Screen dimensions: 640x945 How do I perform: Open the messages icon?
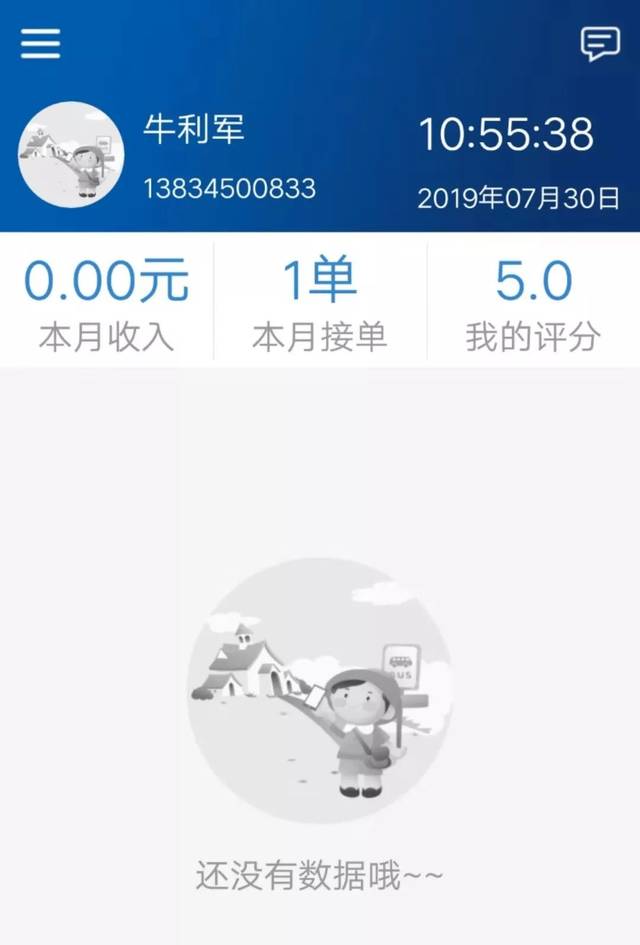tap(599, 43)
